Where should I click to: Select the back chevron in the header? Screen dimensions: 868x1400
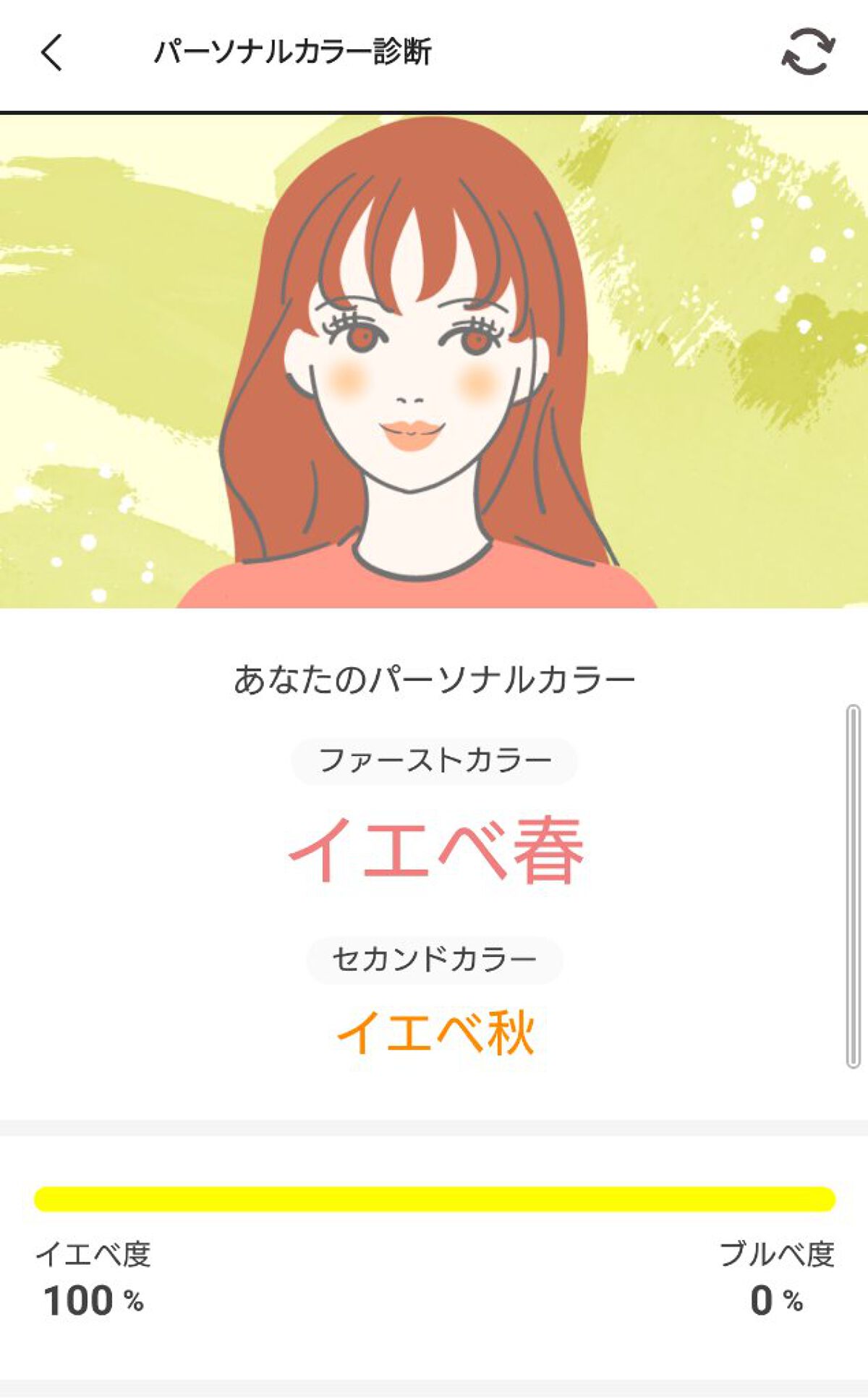(52, 51)
